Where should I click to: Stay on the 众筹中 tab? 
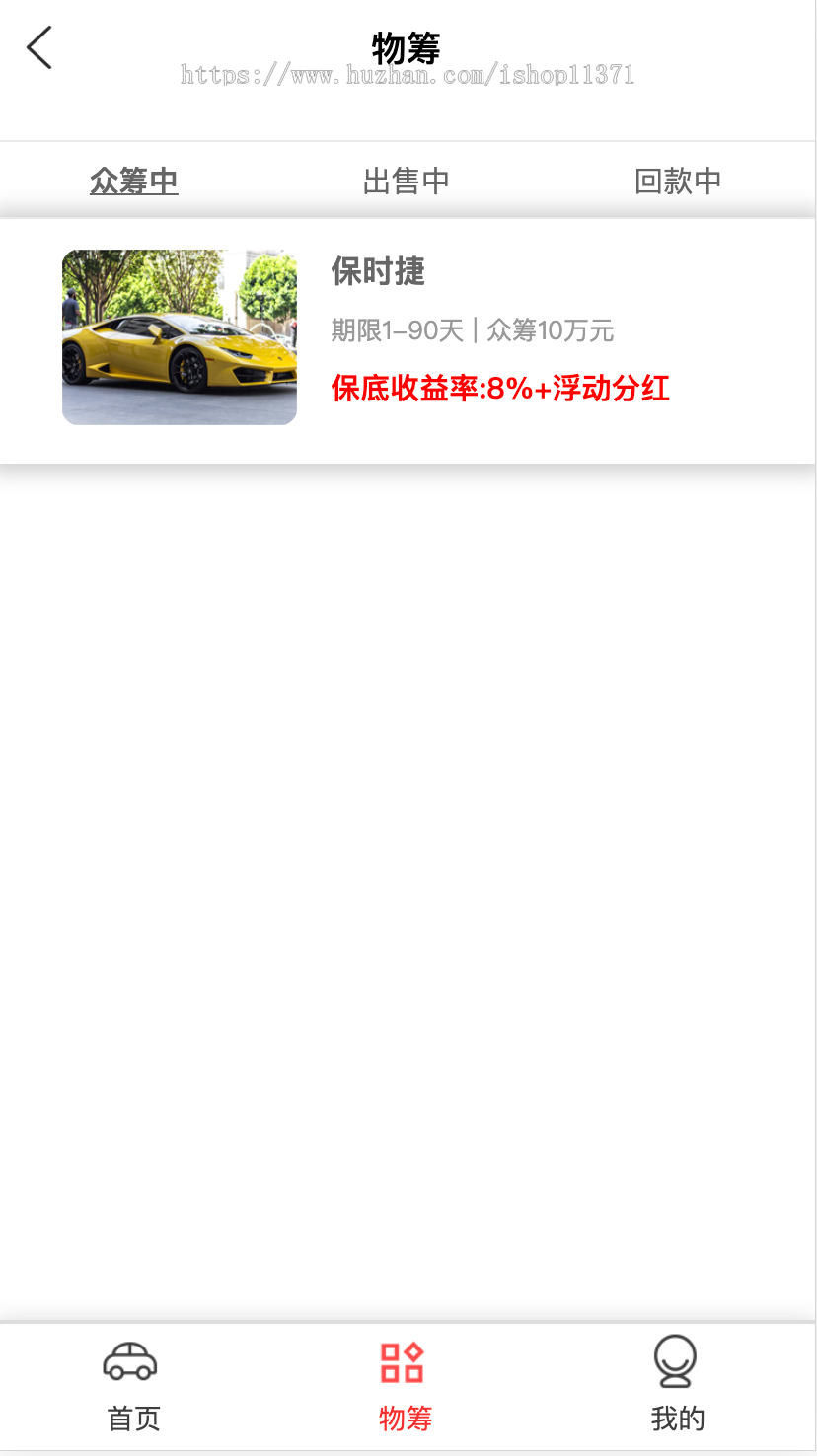coord(134,181)
